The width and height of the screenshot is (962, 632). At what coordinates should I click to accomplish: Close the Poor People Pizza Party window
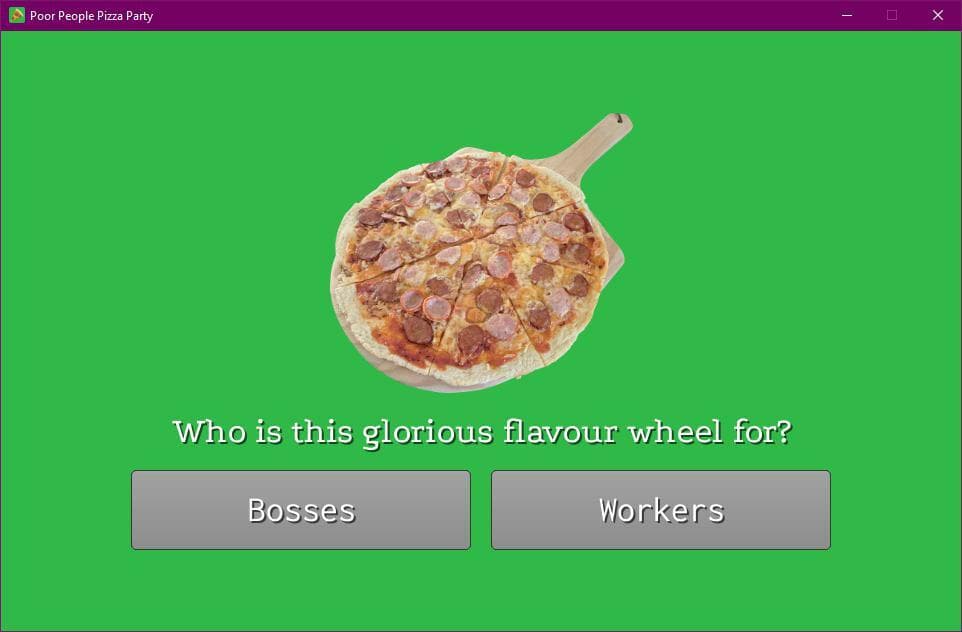(x=937, y=15)
